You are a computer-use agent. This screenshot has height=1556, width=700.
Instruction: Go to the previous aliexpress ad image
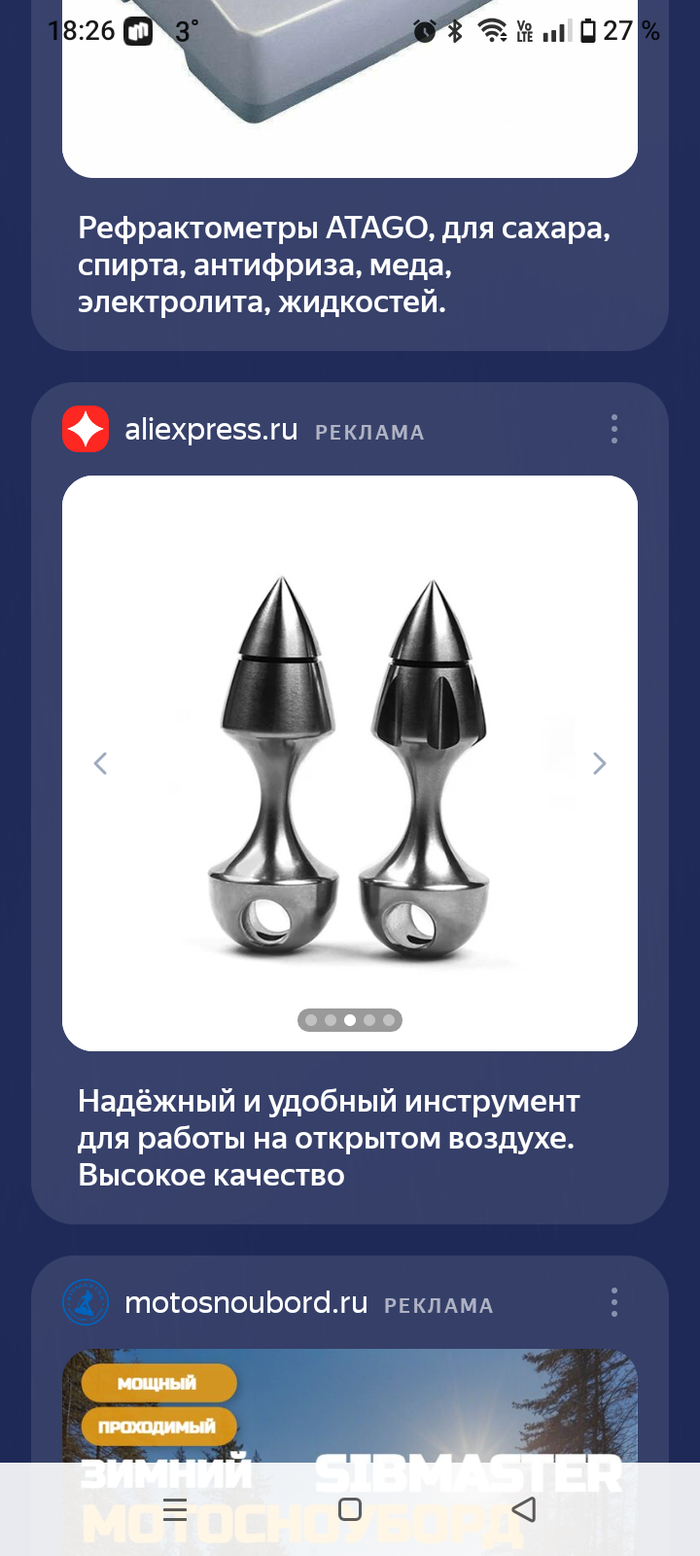click(x=100, y=764)
